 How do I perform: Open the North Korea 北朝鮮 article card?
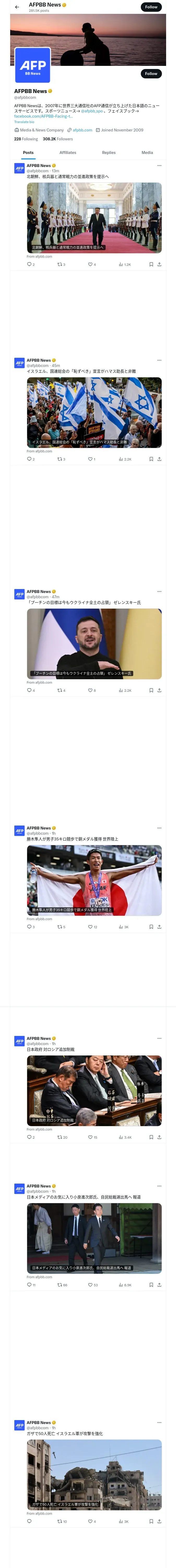[x=94, y=217]
